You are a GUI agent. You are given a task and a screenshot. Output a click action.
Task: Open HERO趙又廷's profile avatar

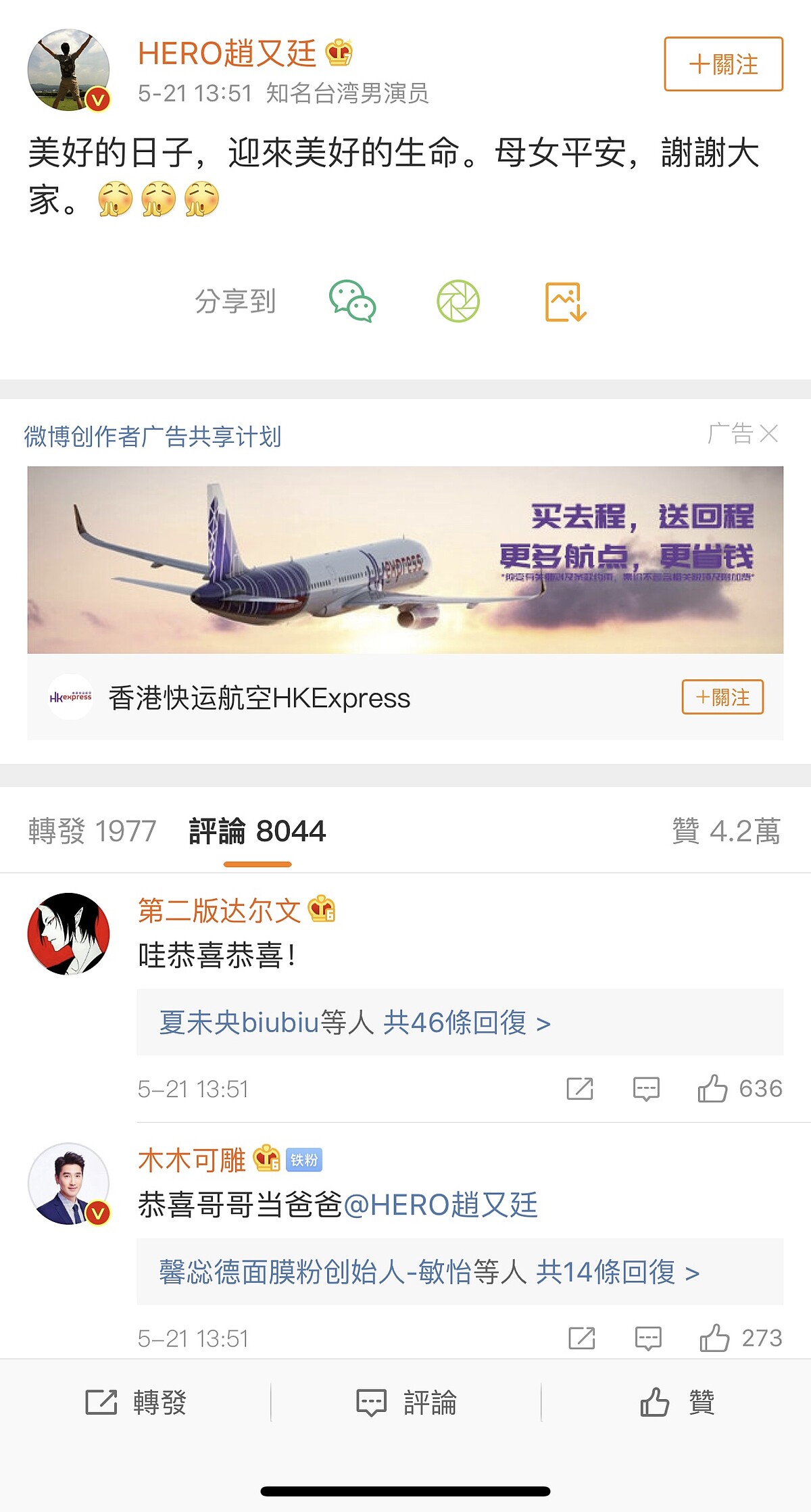[x=68, y=70]
